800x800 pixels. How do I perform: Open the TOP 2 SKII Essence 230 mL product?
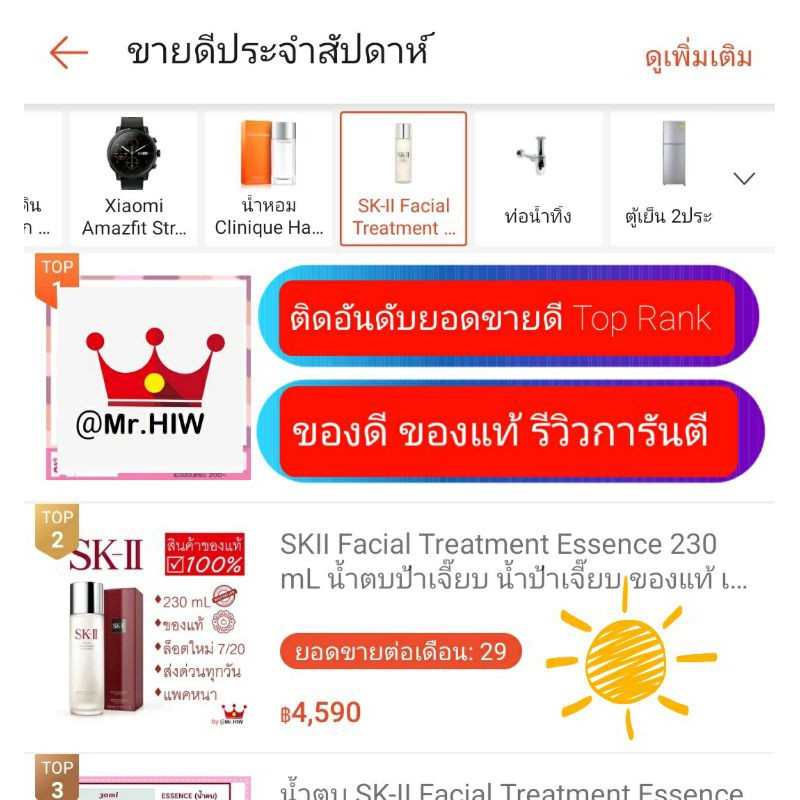pos(399,628)
